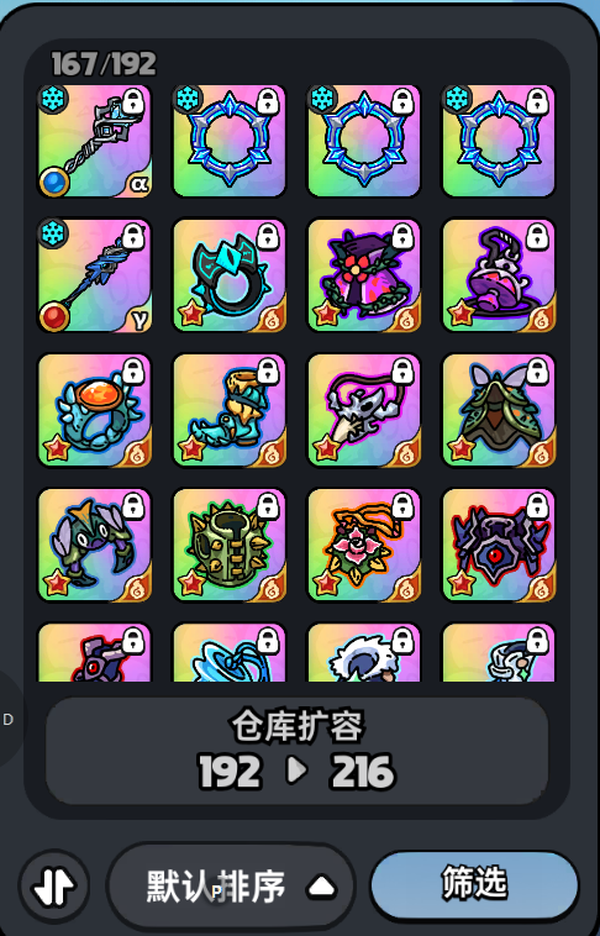Select the skull axe weapon item
The width and height of the screenshot is (600, 936).
pyautogui.click(x=364, y=409)
